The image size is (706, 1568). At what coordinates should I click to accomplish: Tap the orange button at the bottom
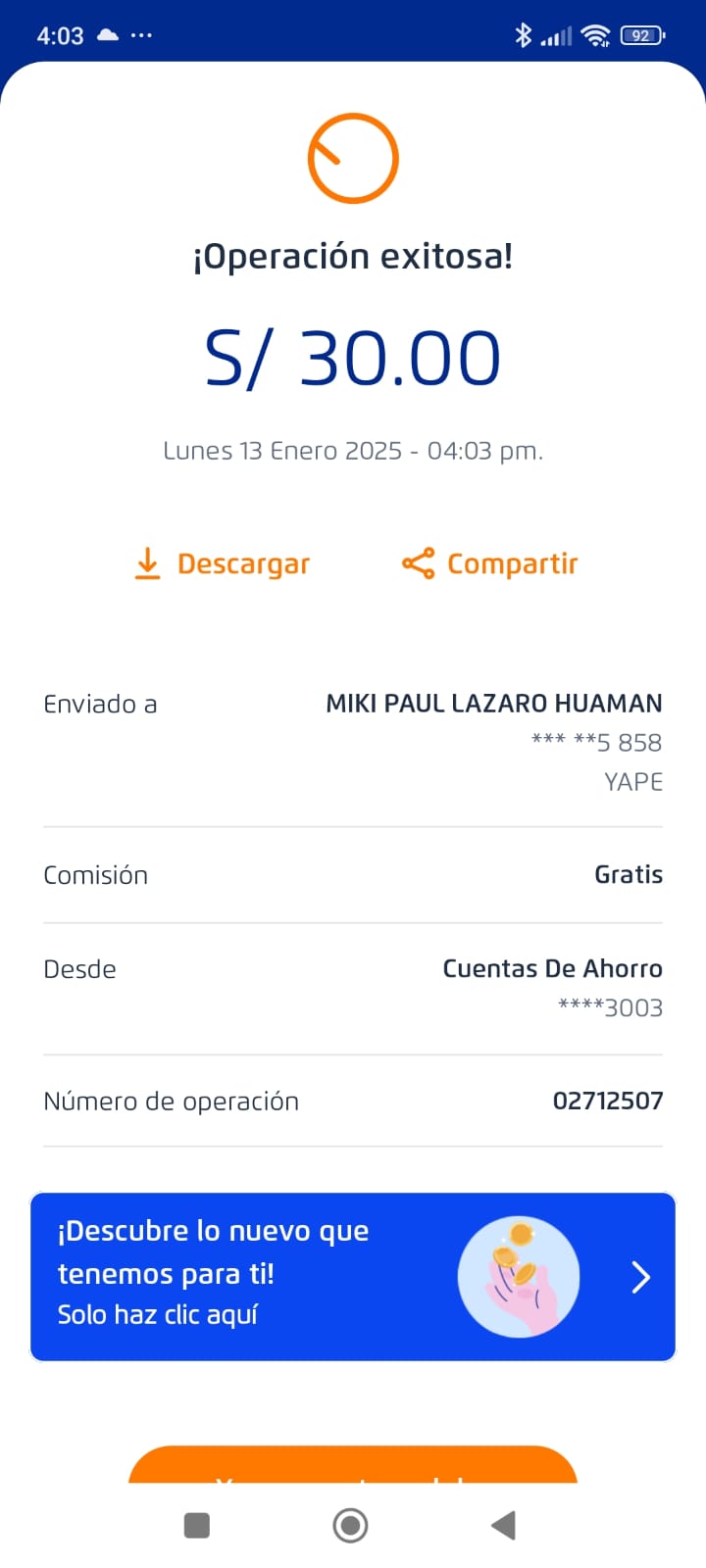[x=353, y=1466]
